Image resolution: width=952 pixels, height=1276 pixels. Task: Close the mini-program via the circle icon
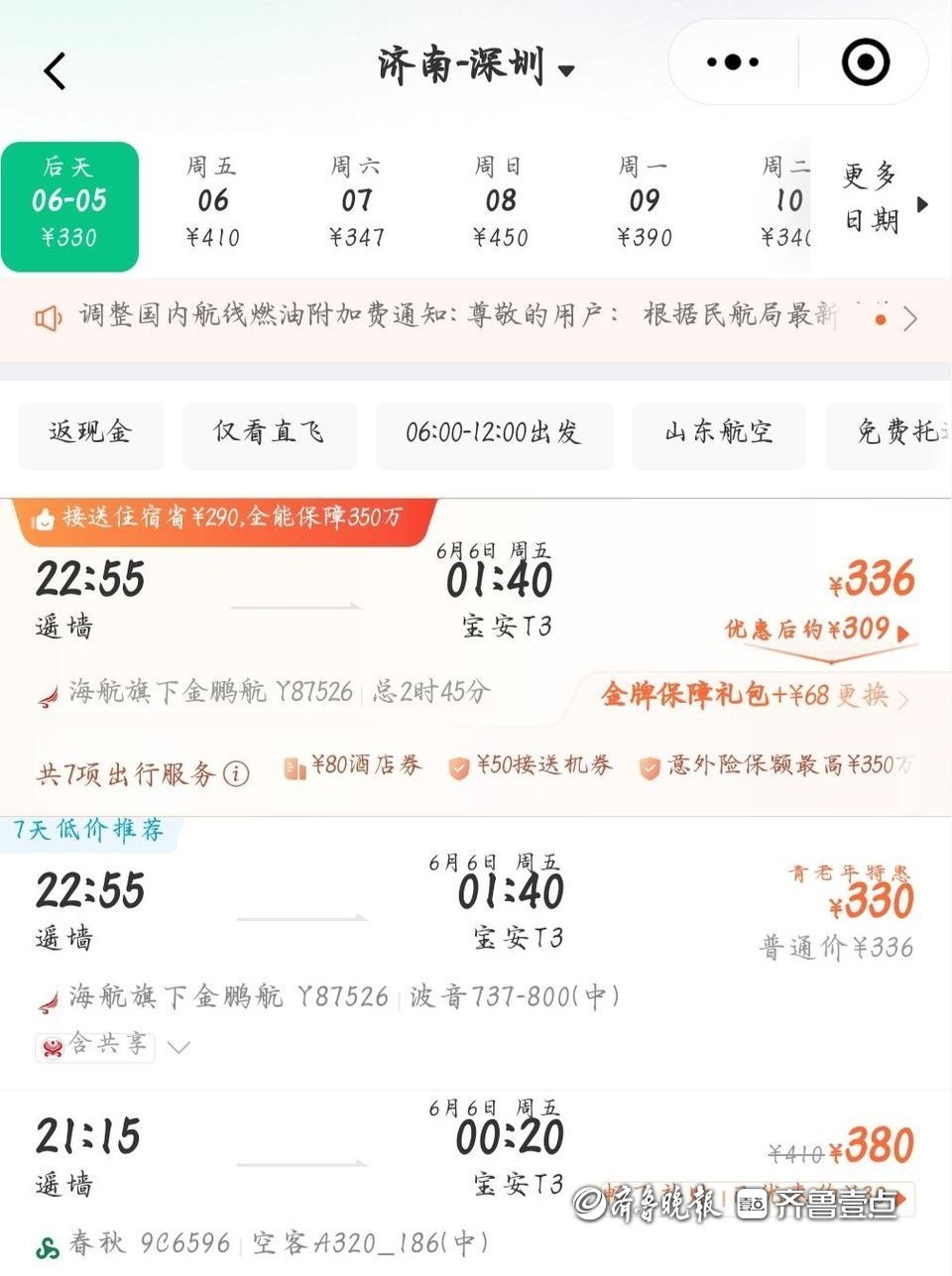pos(865,62)
